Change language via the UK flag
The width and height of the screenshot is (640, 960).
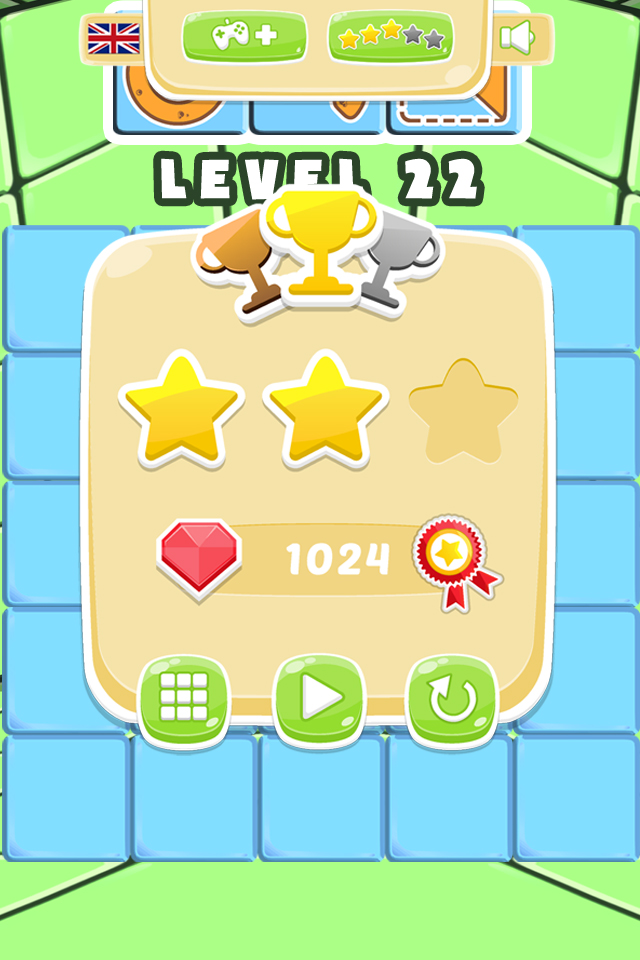pos(113,38)
